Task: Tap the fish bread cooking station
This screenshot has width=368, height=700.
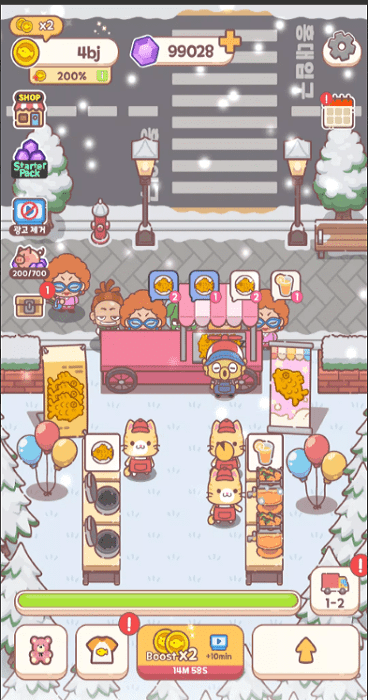Action: (101, 509)
